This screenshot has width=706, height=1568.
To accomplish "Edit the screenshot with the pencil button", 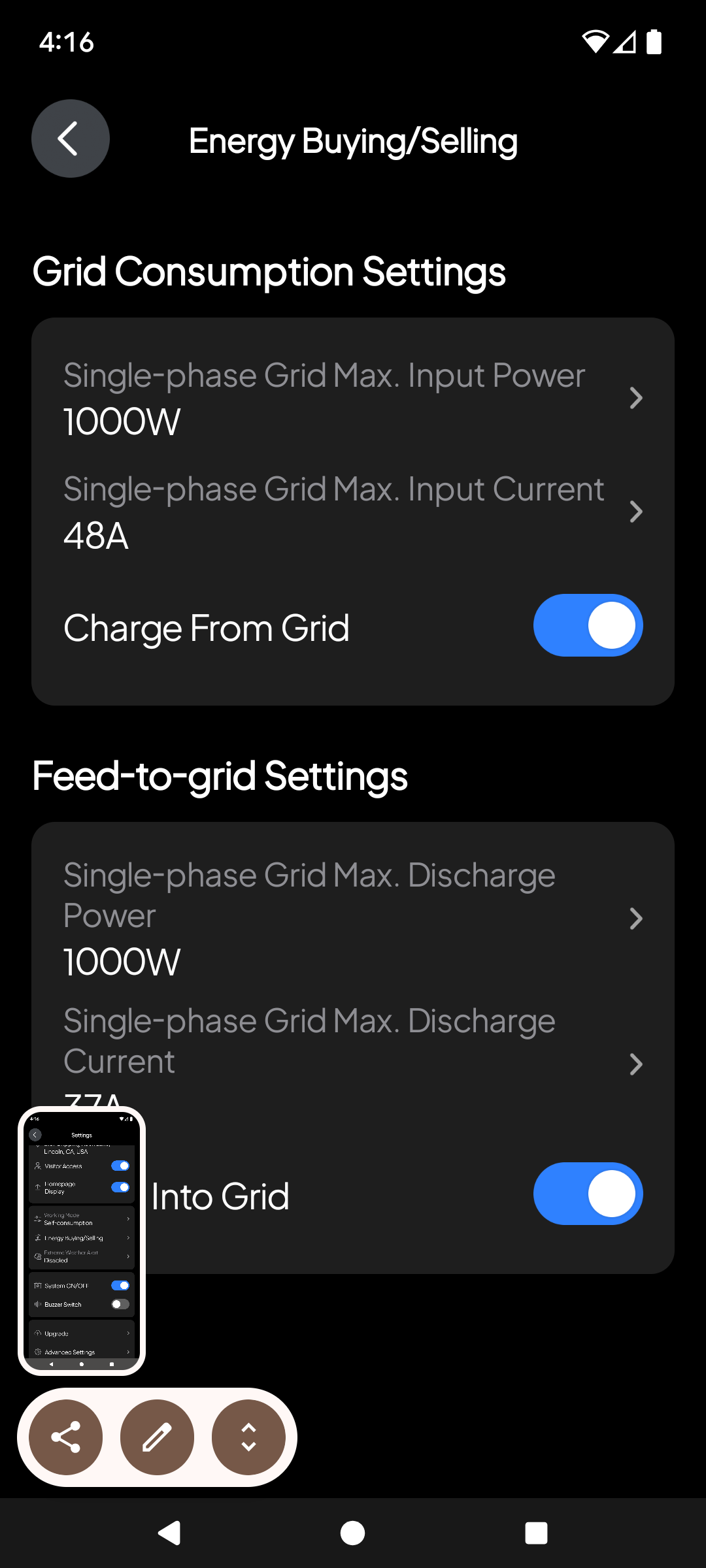I will click(157, 1437).
